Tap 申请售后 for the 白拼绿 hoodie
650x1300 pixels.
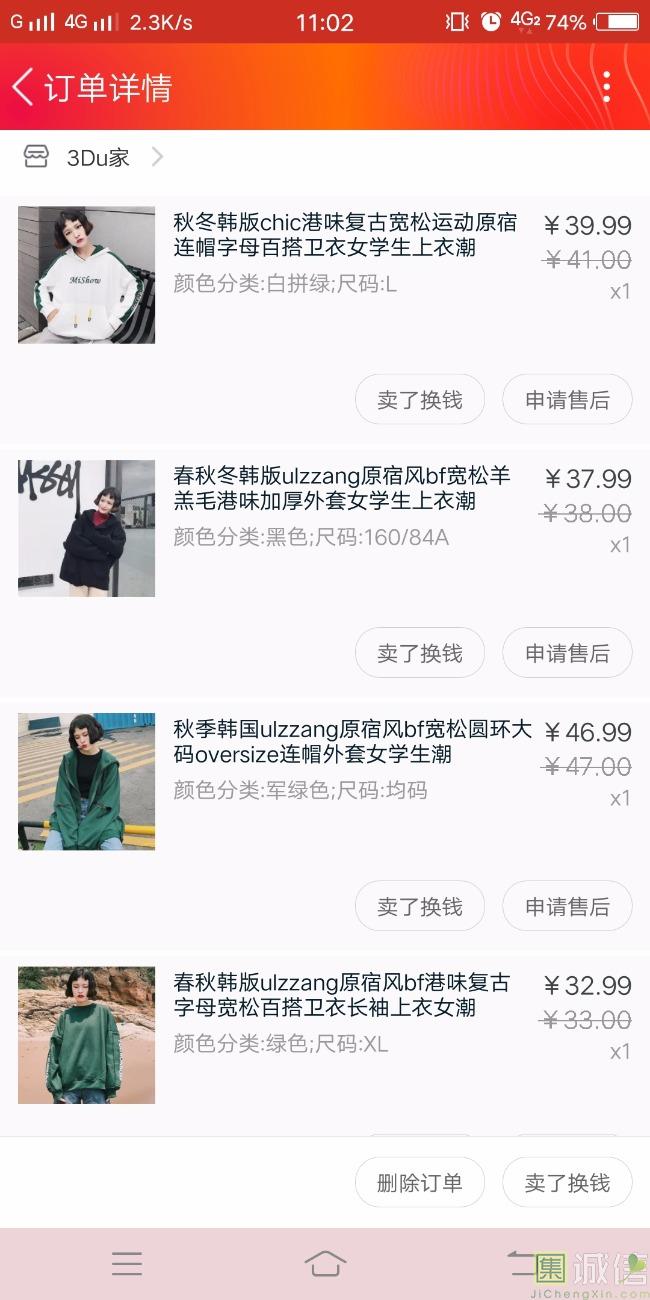pyautogui.click(x=567, y=400)
